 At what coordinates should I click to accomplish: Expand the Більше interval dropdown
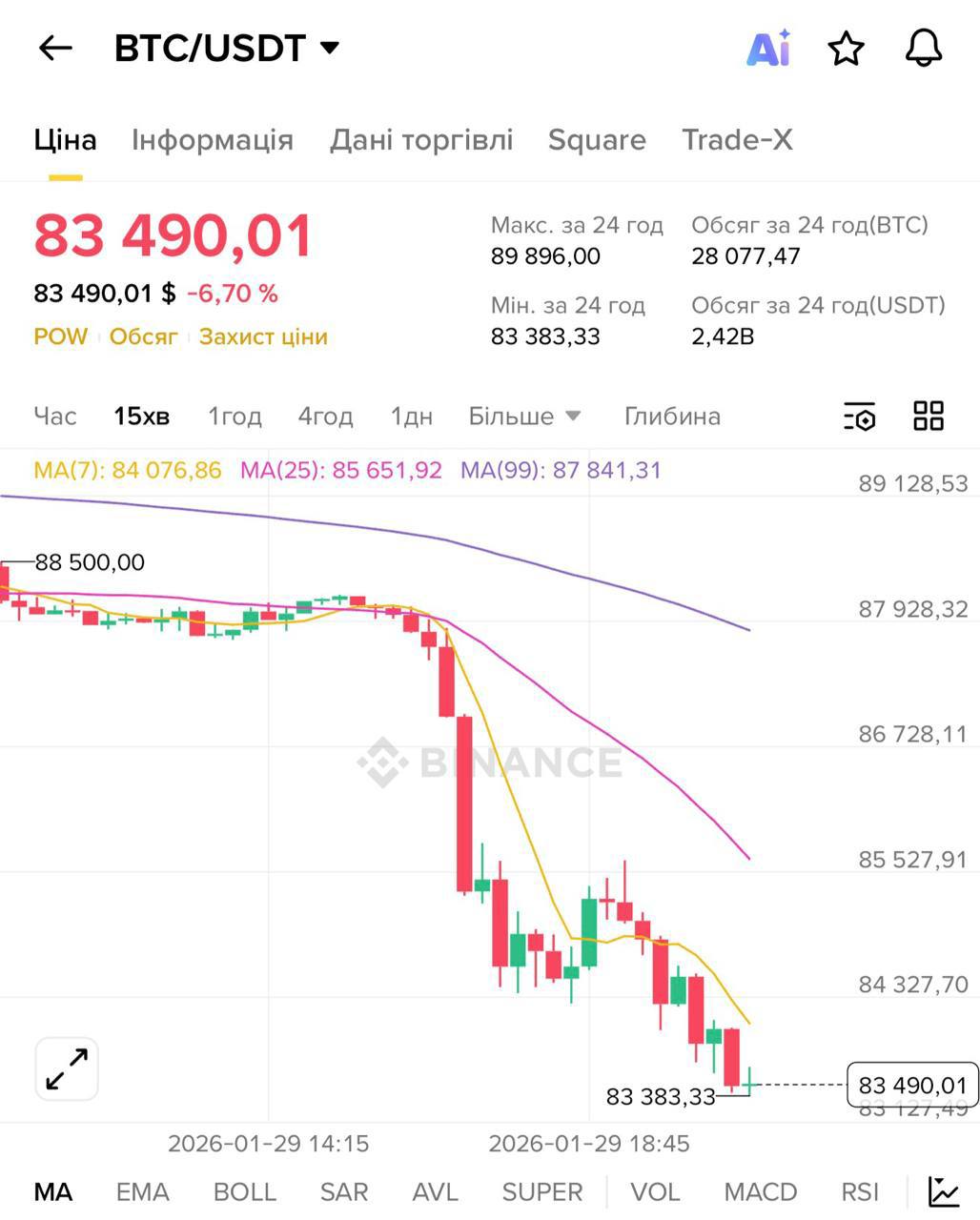(x=524, y=417)
